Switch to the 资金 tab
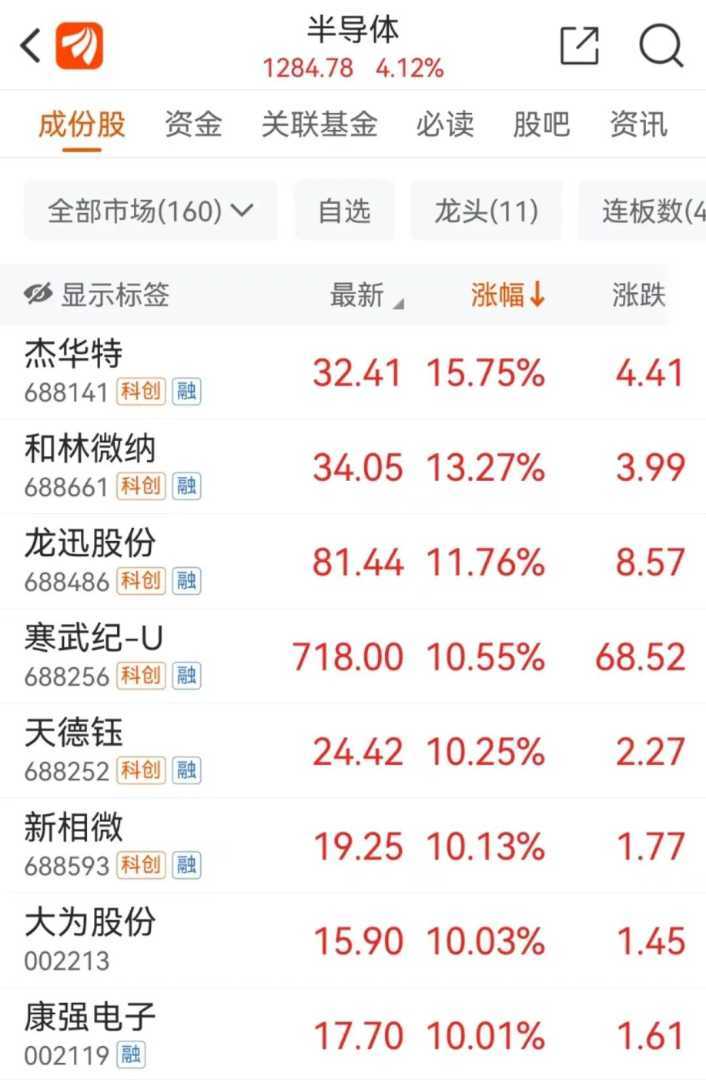 click(x=193, y=125)
